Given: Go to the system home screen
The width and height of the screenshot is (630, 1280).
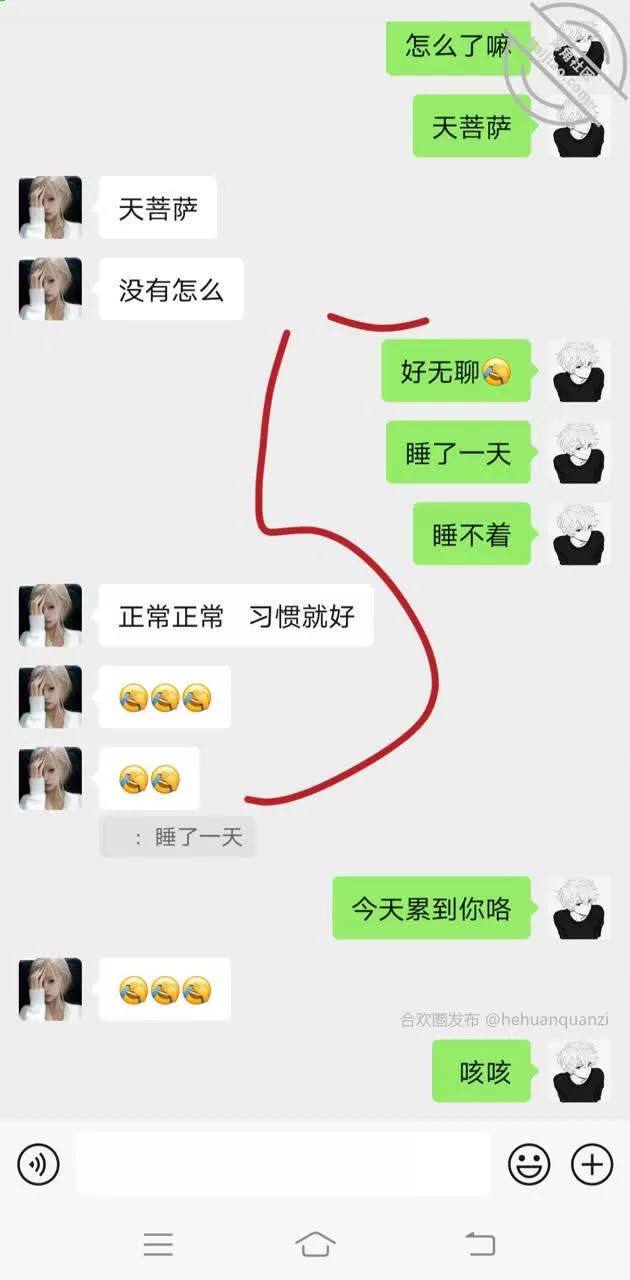Looking at the screenshot, I should tap(315, 1244).
